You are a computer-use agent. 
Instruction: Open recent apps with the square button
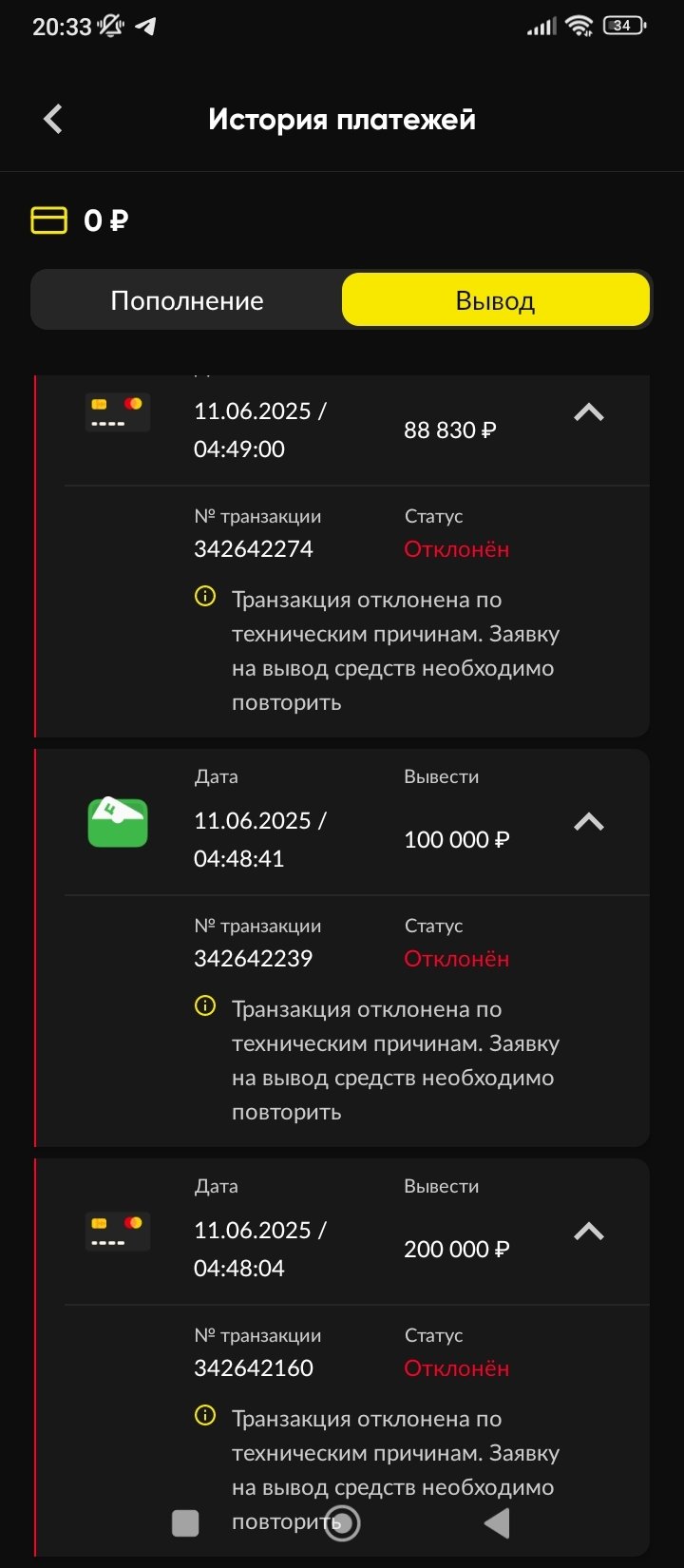(185, 1523)
